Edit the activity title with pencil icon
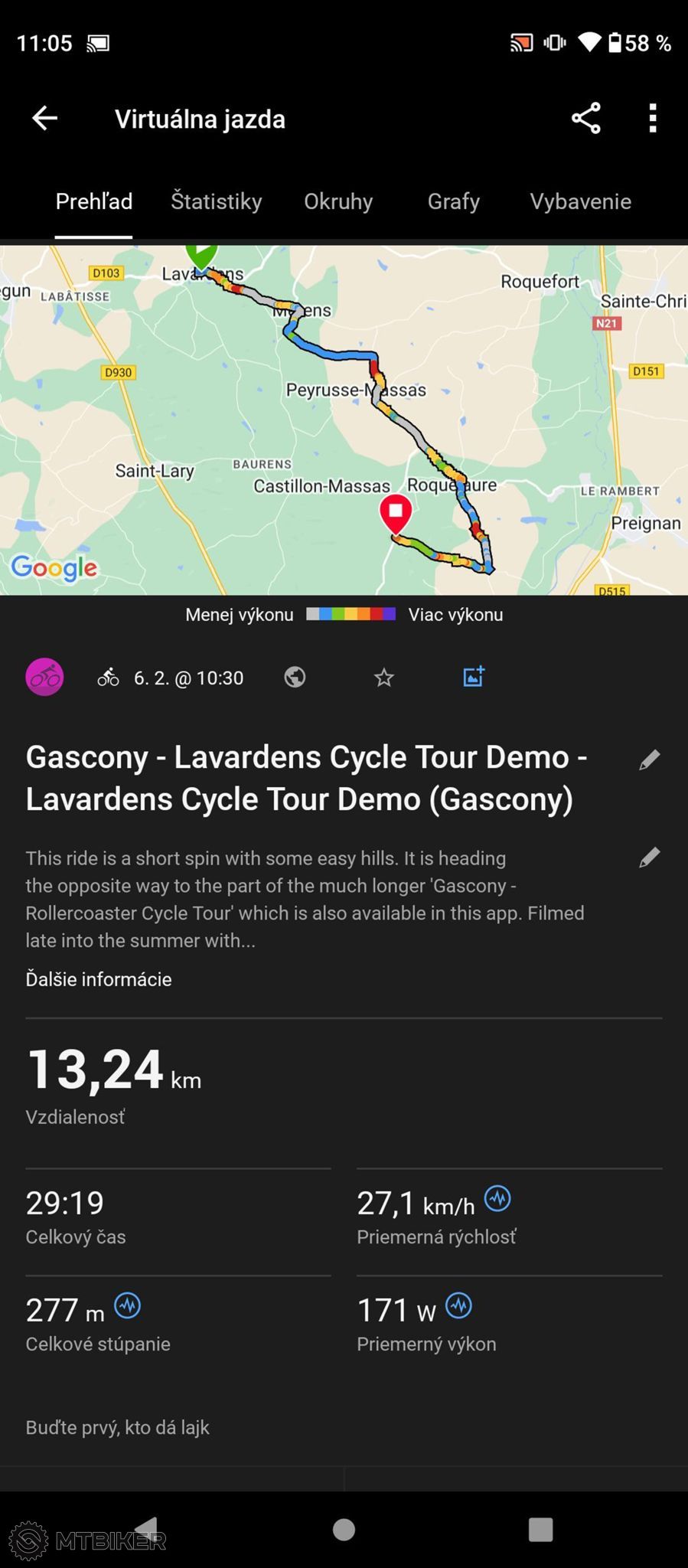This screenshot has width=688, height=1568. point(649,759)
